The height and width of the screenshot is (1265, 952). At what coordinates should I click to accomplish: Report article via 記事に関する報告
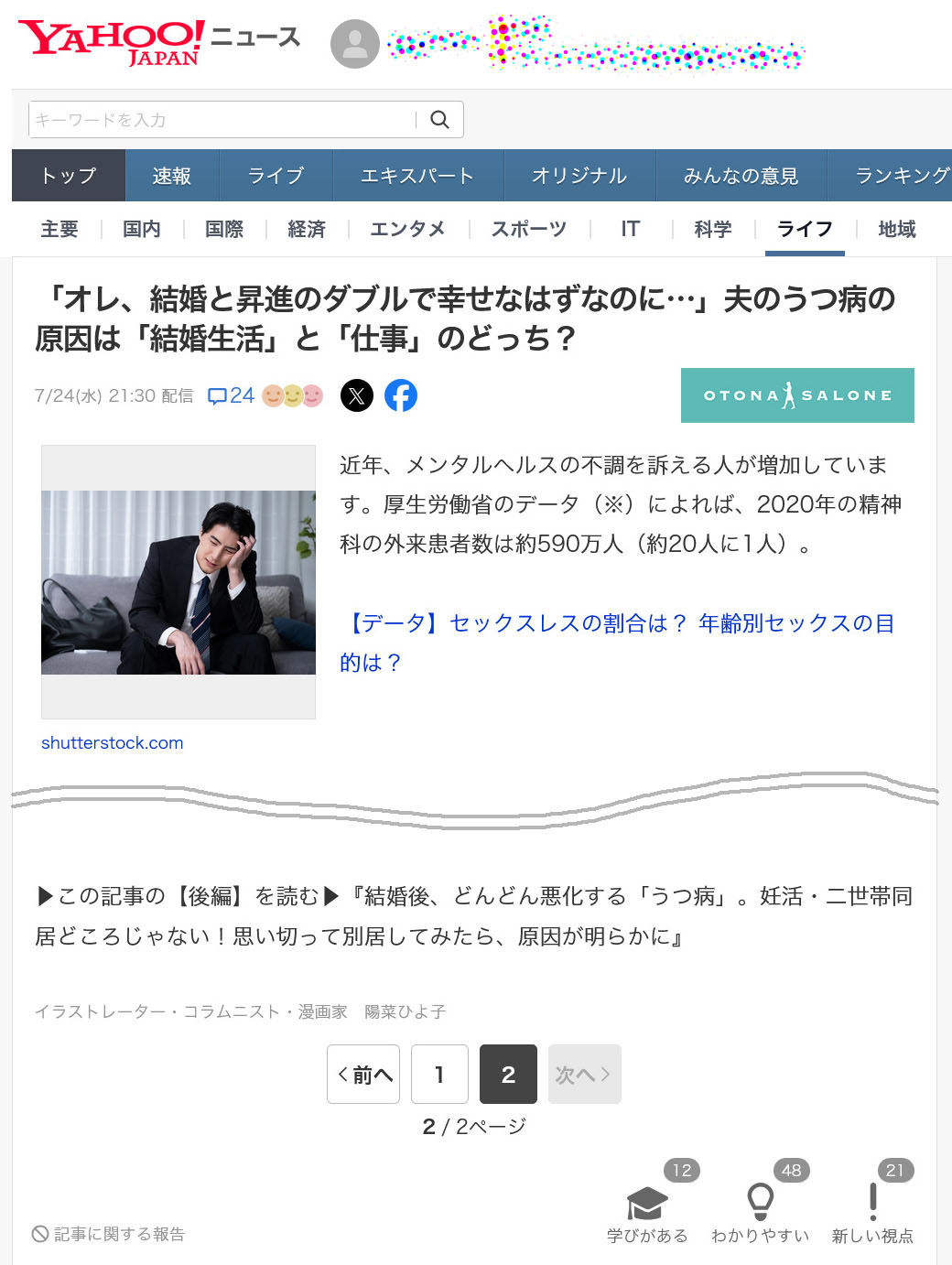tap(108, 1234)
